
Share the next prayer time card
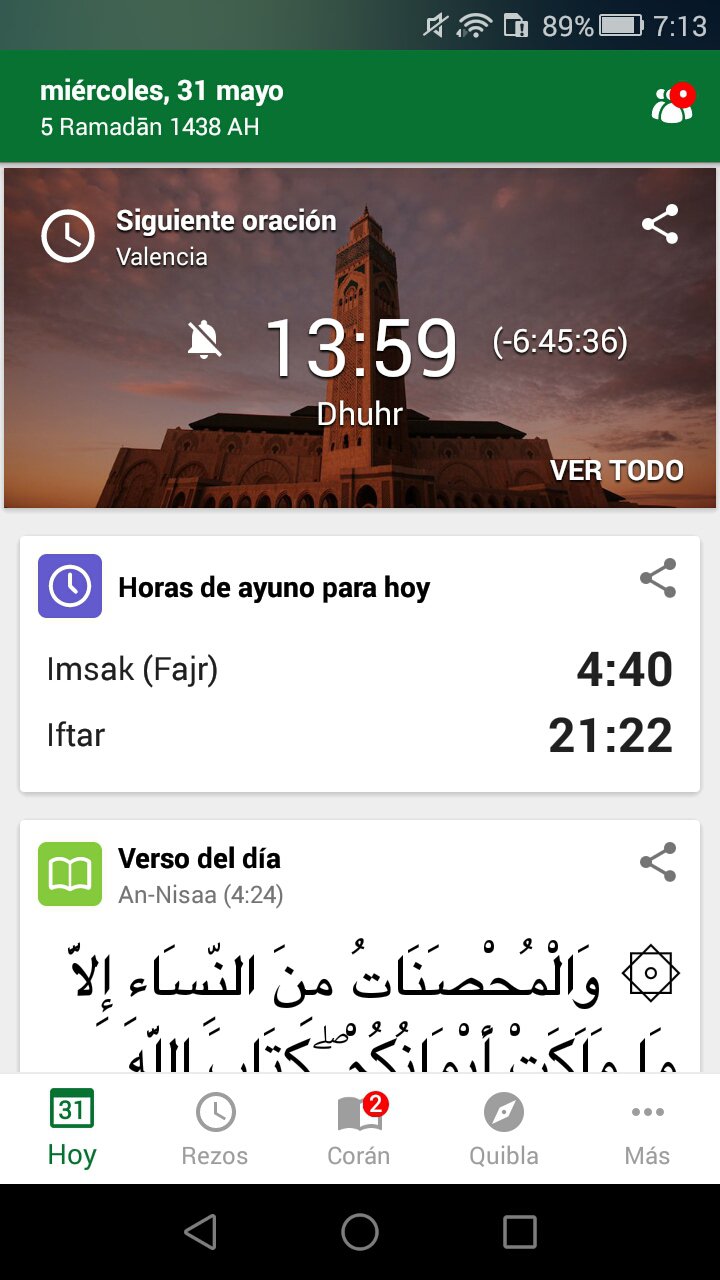click(660, 224)
